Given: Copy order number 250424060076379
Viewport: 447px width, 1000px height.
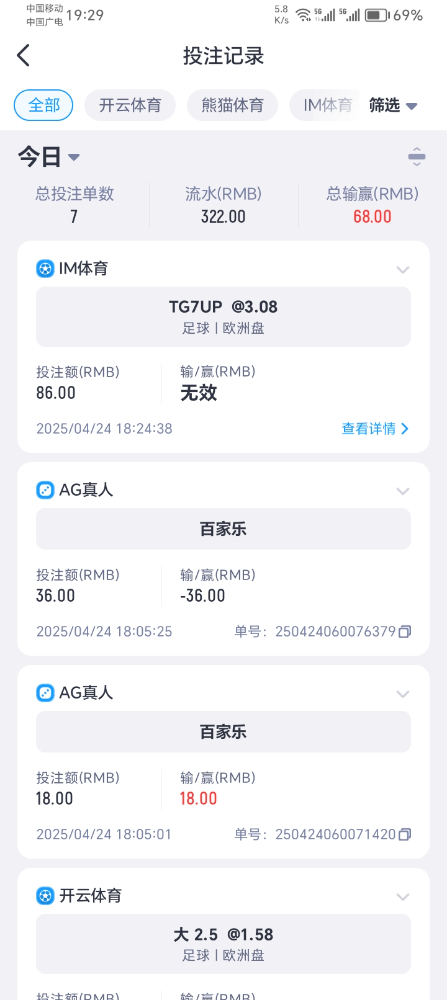Looking at the screenshot, I should (405, 632).
